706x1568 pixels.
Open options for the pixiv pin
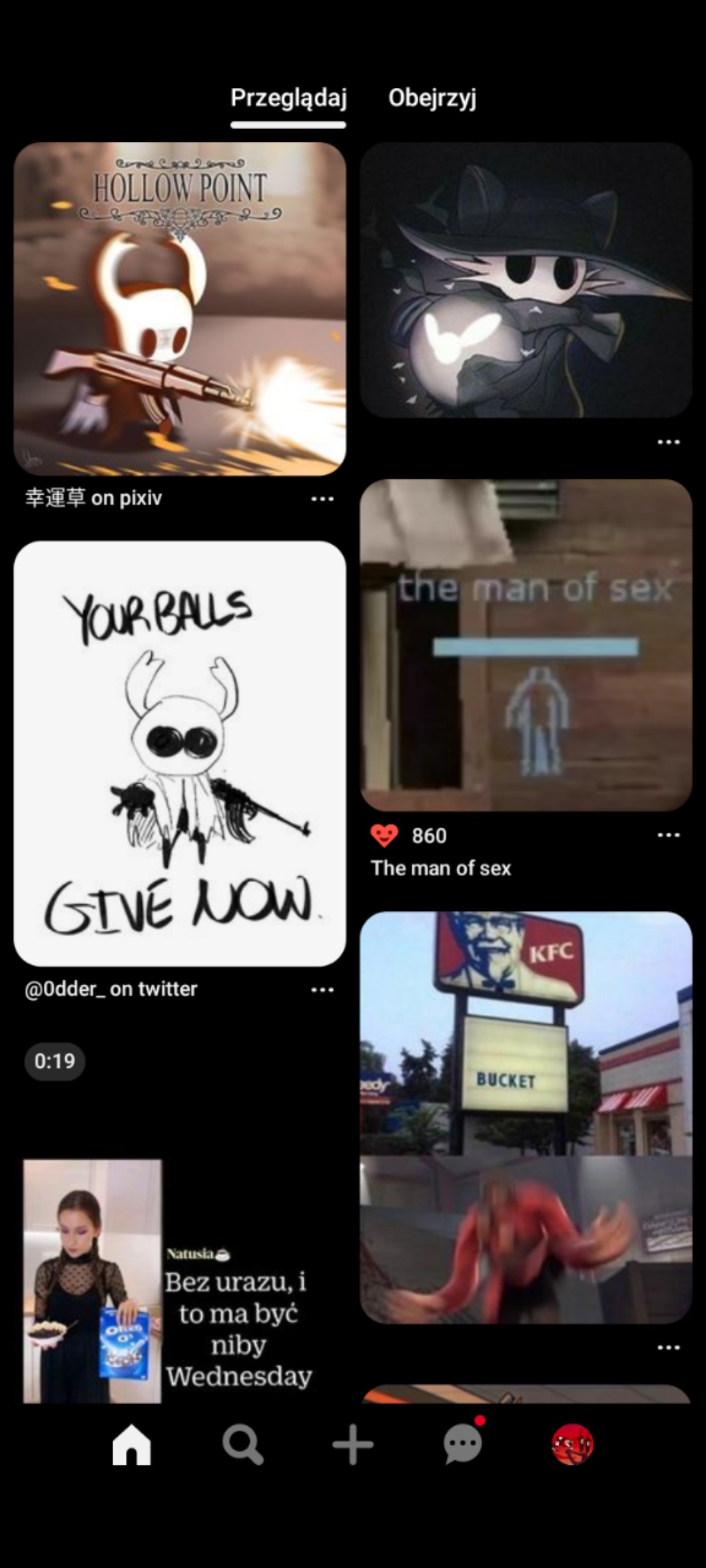pos(322,499)
